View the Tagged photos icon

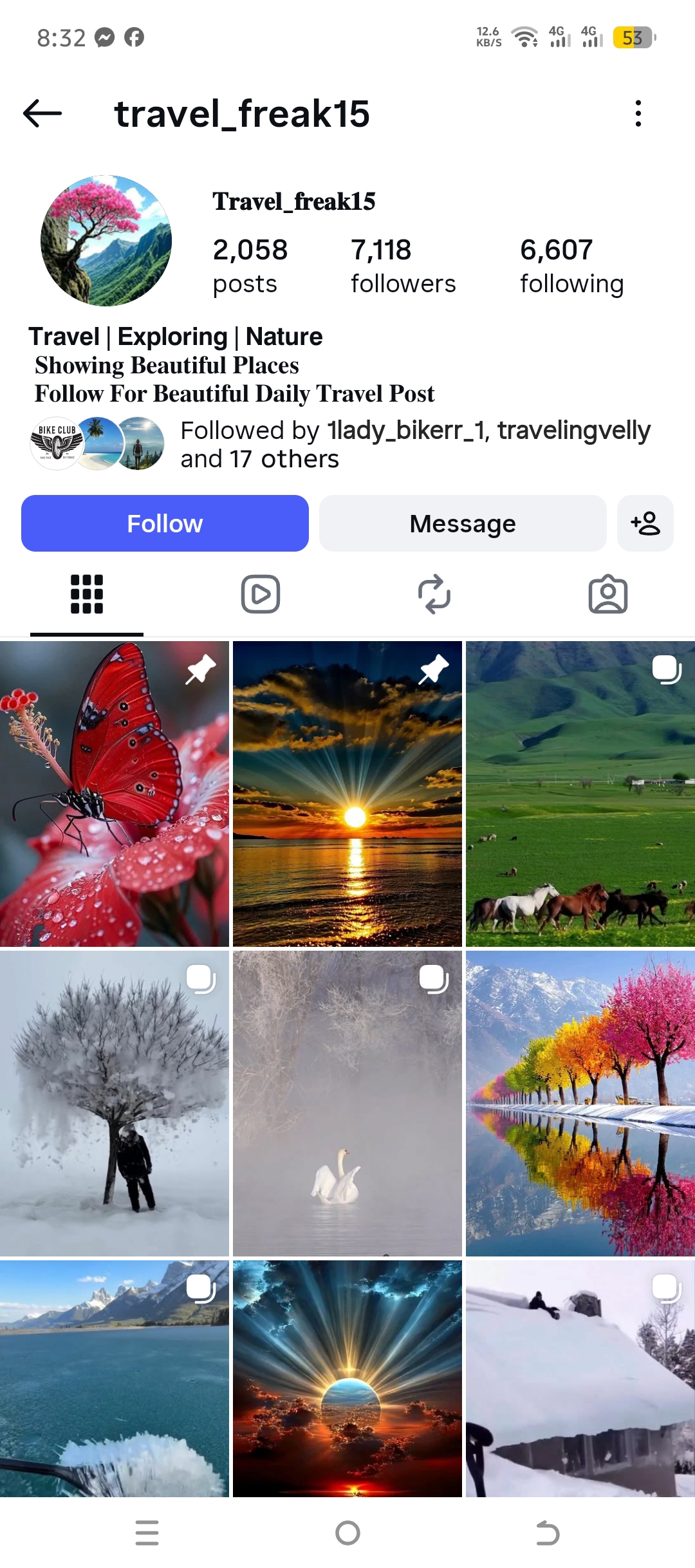tap(607, 593)
